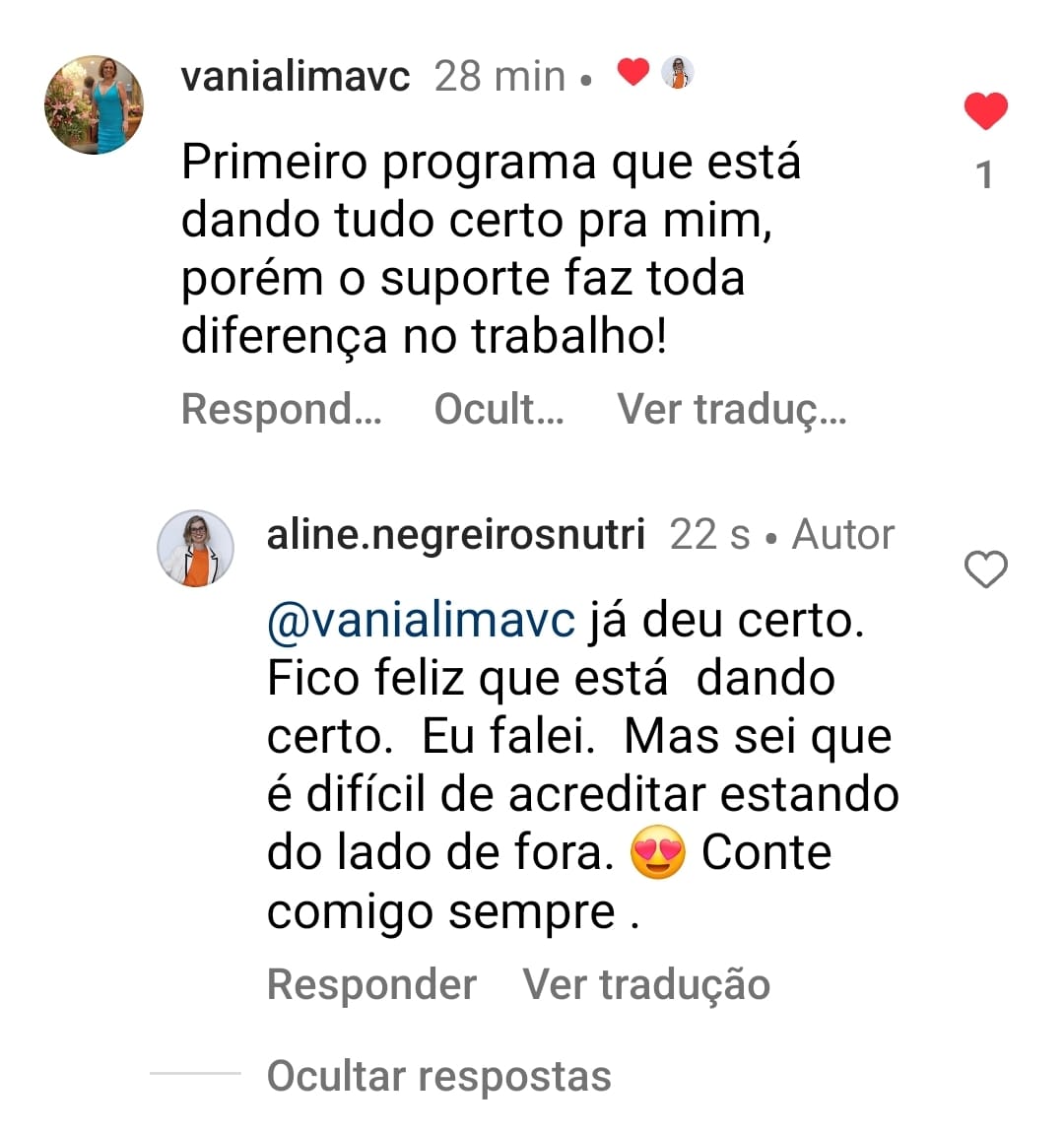Screen dimensions: 1064x1135
Task: Translate vanialimavc's comment
Action: pos(731,409)
